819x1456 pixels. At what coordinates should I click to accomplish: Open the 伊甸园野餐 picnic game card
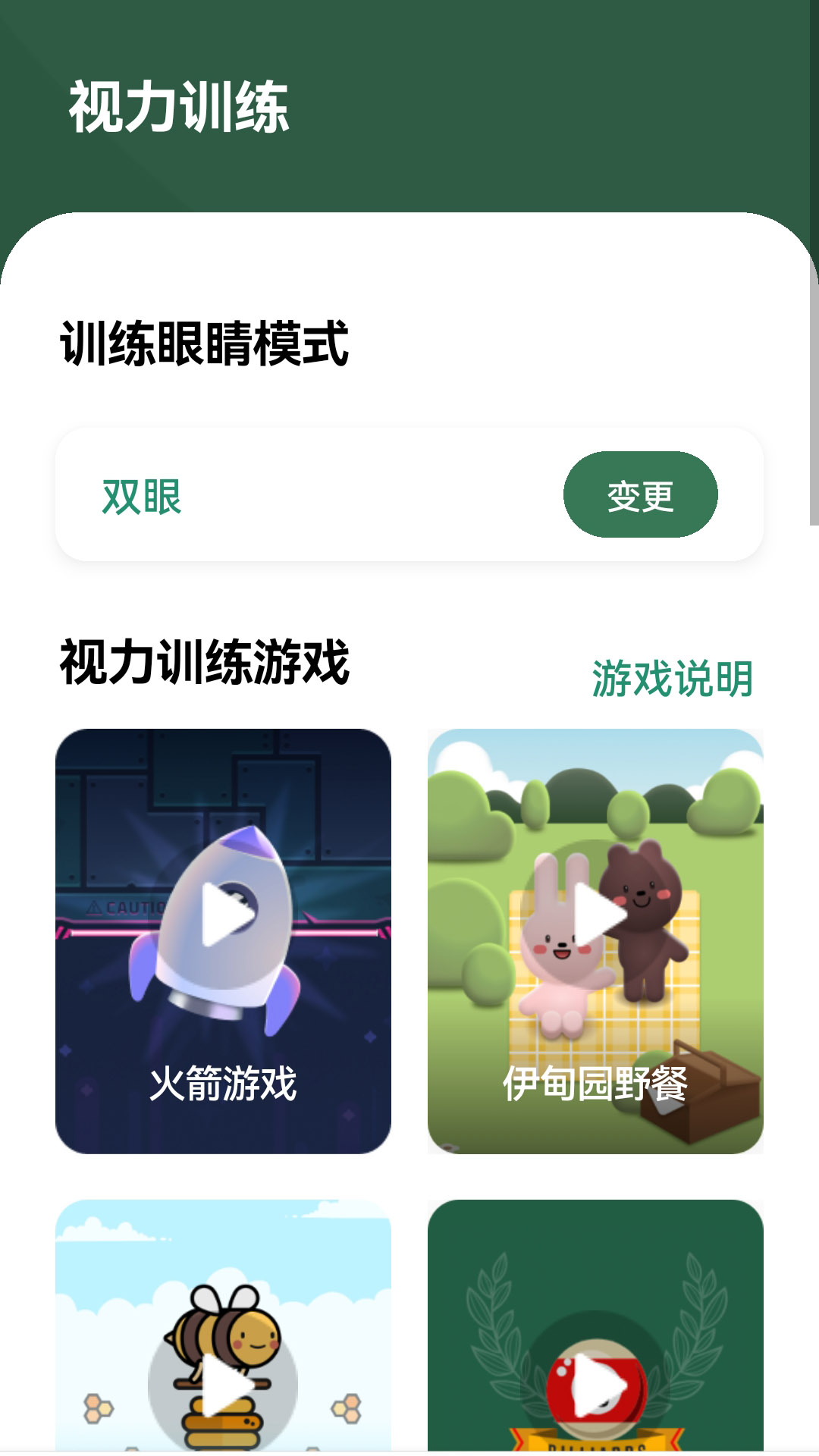coord(595,940)
